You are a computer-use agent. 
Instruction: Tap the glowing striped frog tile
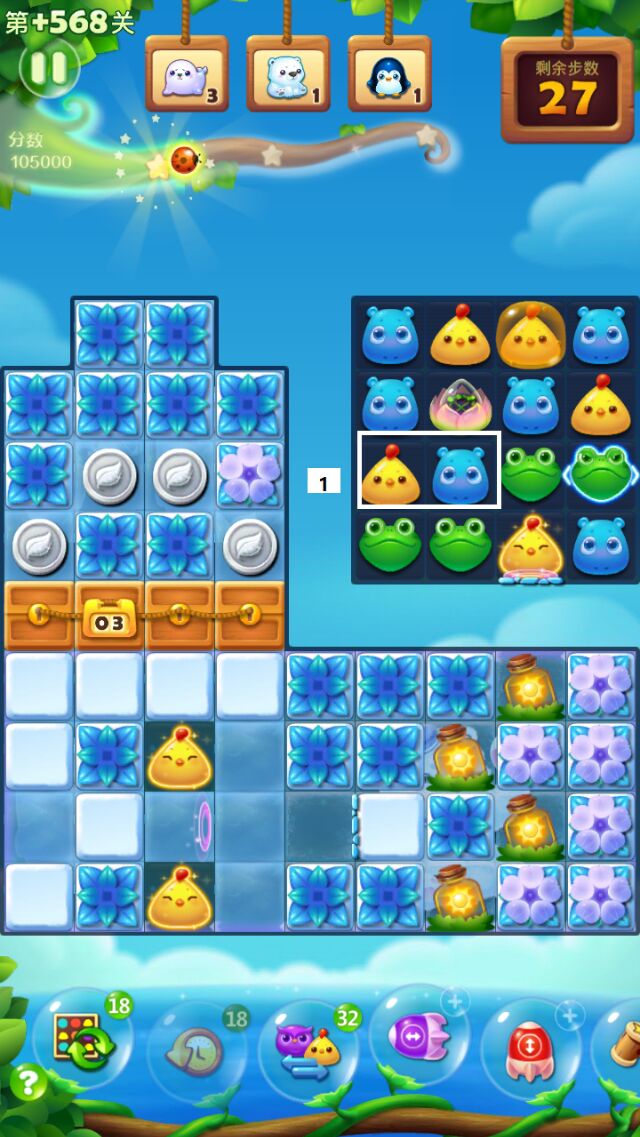600,472
